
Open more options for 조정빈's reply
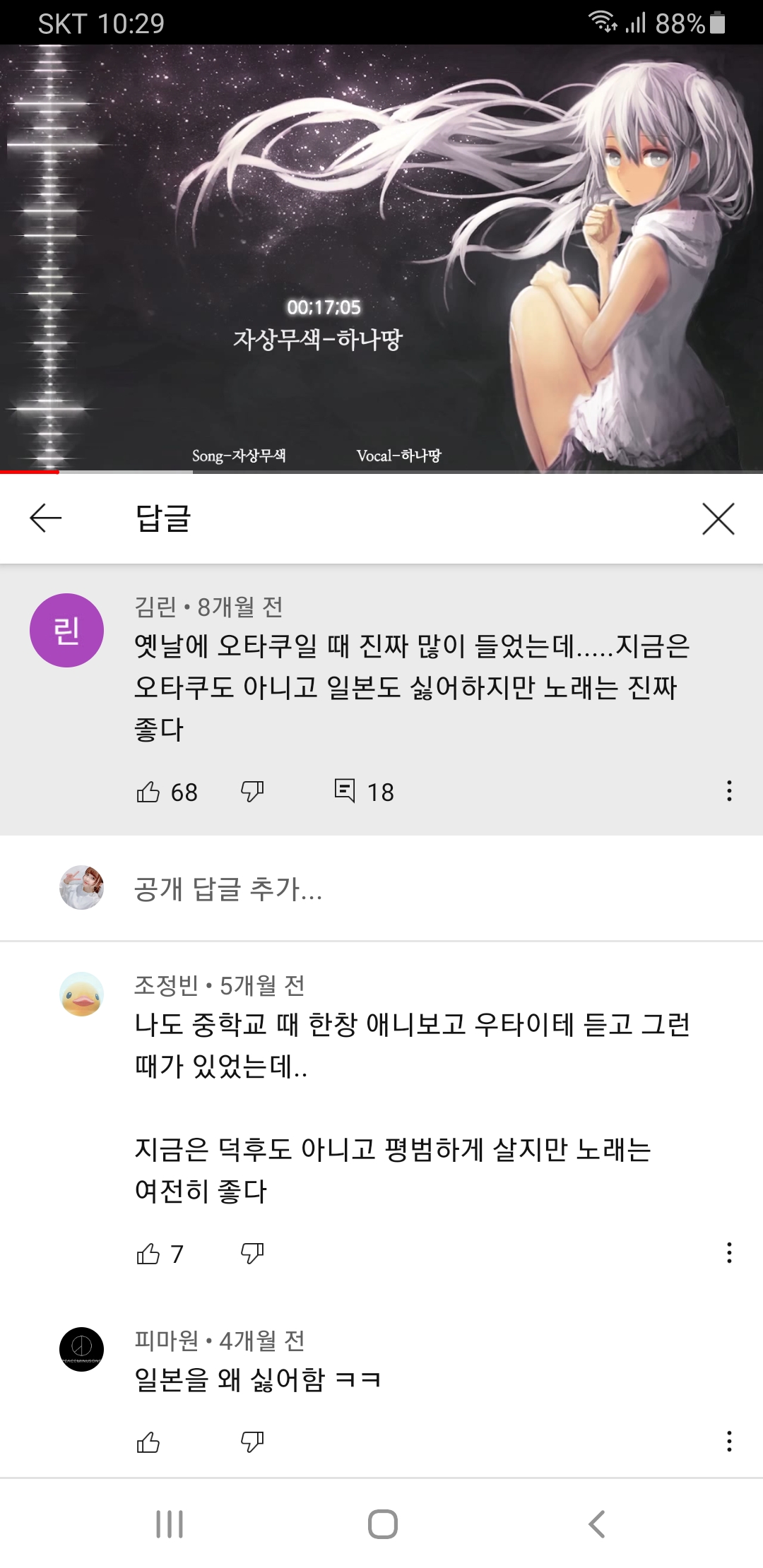pos(729,1253)
